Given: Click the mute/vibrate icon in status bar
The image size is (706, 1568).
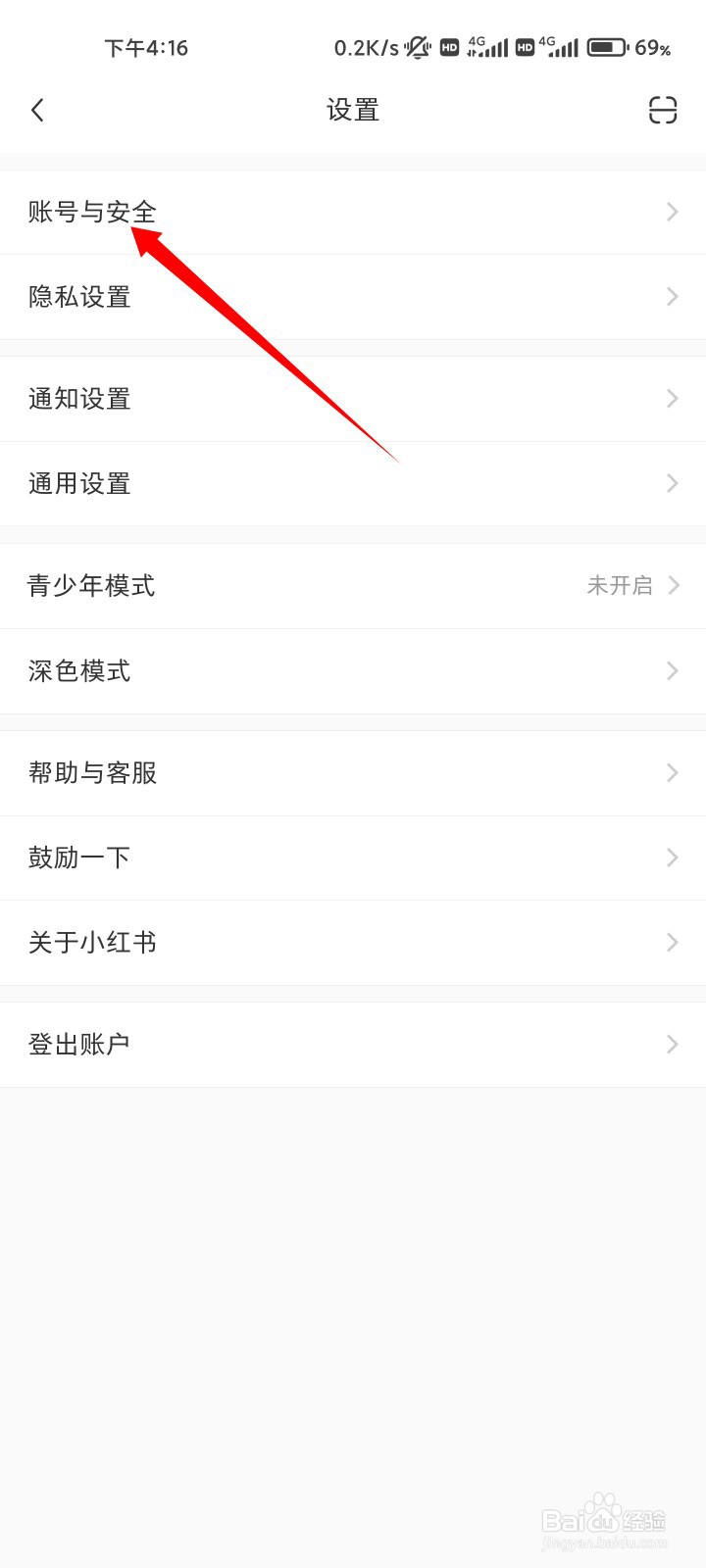Looking at the screenshot, I should pyautogui.click(x=417, y=46).
